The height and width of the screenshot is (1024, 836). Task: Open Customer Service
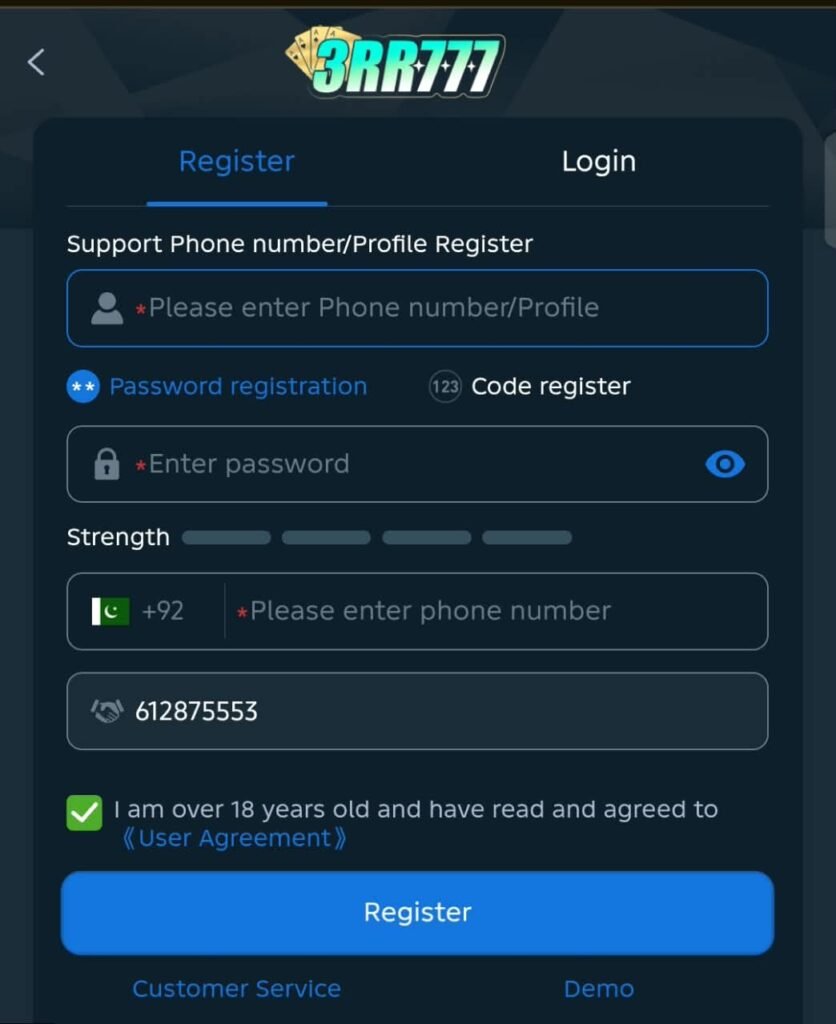(x=236, y=989)
